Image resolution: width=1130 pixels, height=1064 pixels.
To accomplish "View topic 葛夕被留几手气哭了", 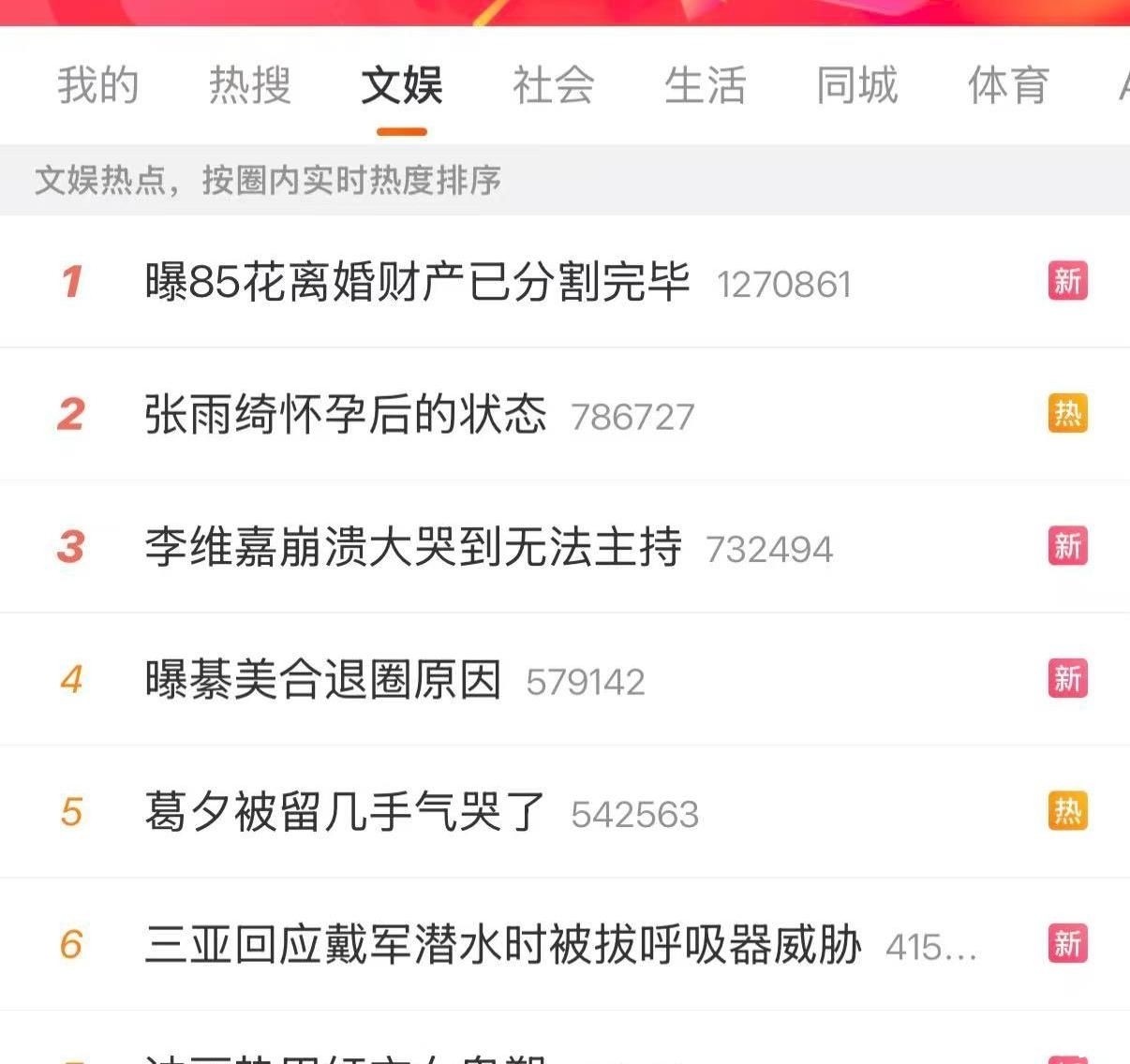I will point(345,812).
